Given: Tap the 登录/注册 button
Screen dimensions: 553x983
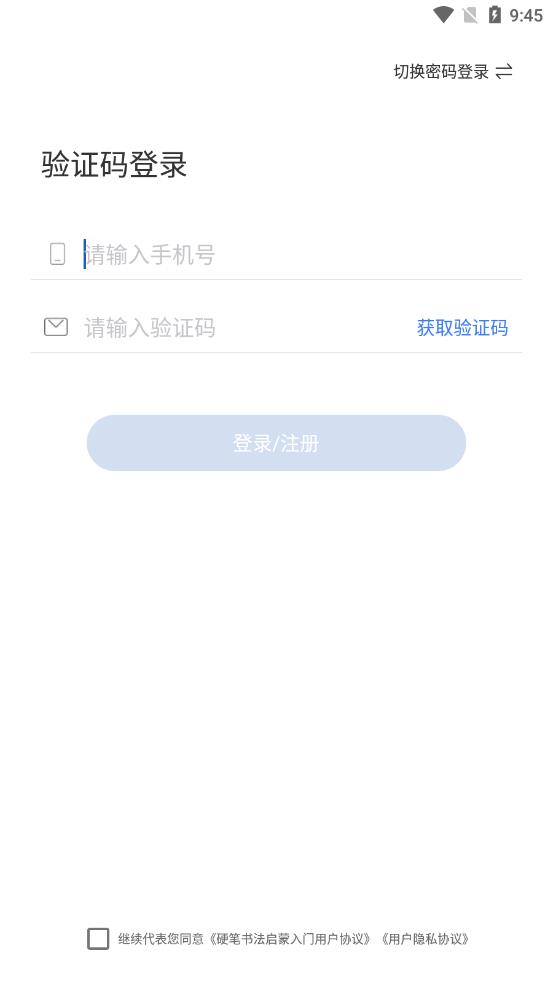Looking at the screenshot, I should (x=276, y=443).
